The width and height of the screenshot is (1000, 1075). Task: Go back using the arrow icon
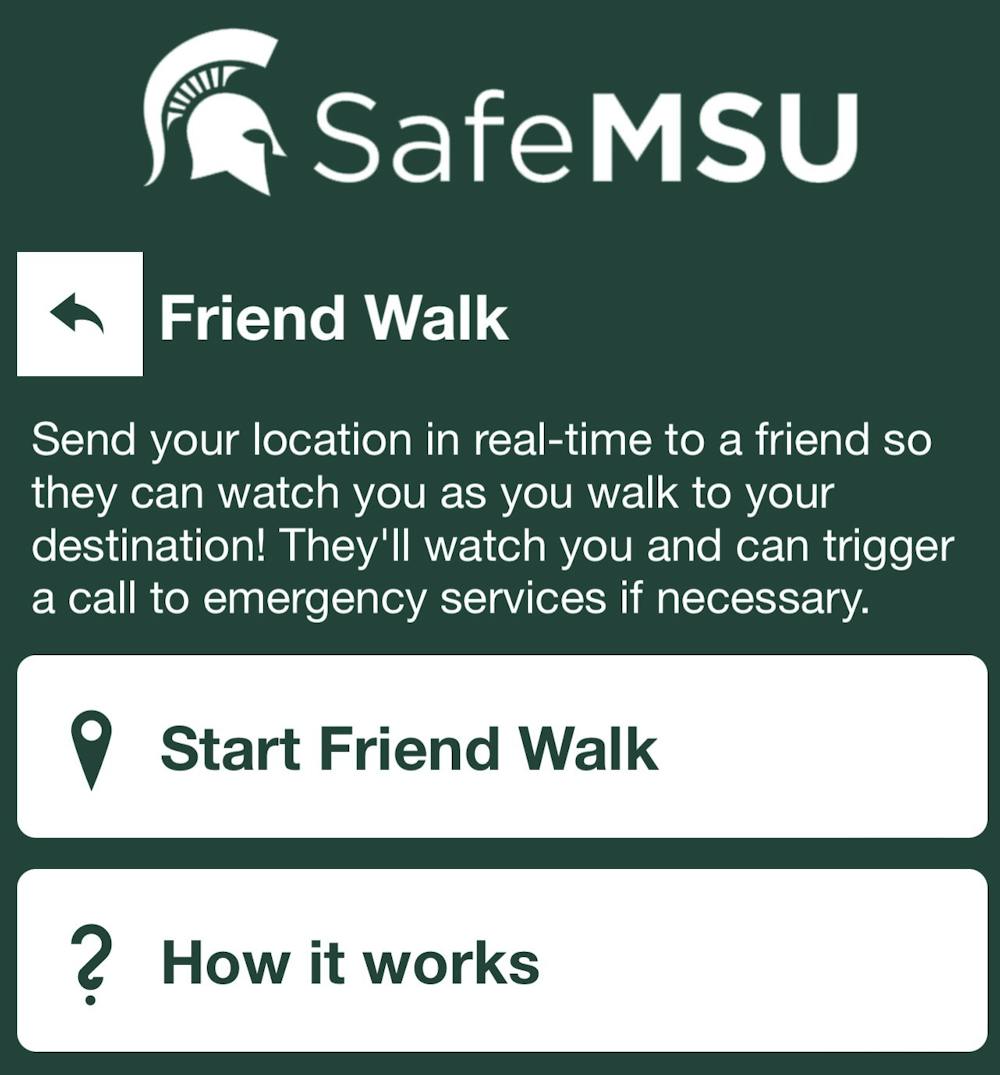coord(80,314)
